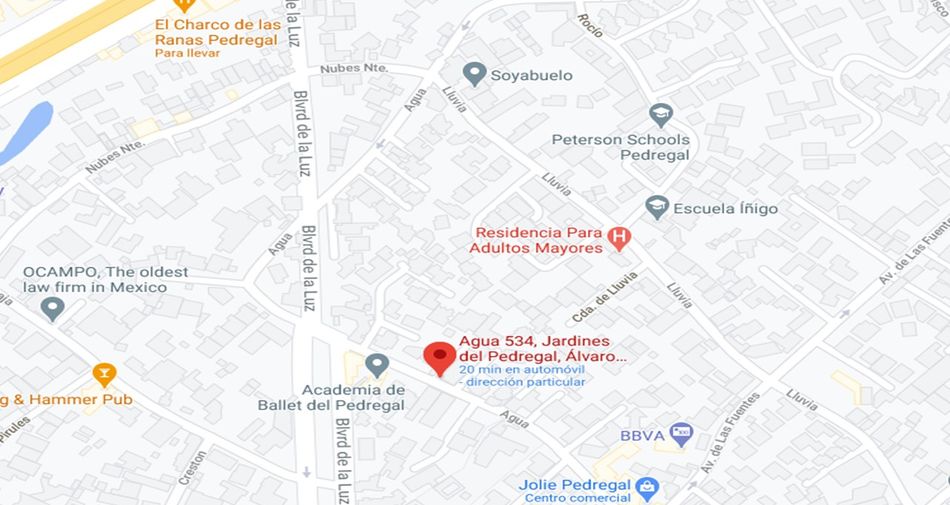Screen dimensions: 950x505
Task: Open the OCAMPO law firm pin
Action: 53,309
